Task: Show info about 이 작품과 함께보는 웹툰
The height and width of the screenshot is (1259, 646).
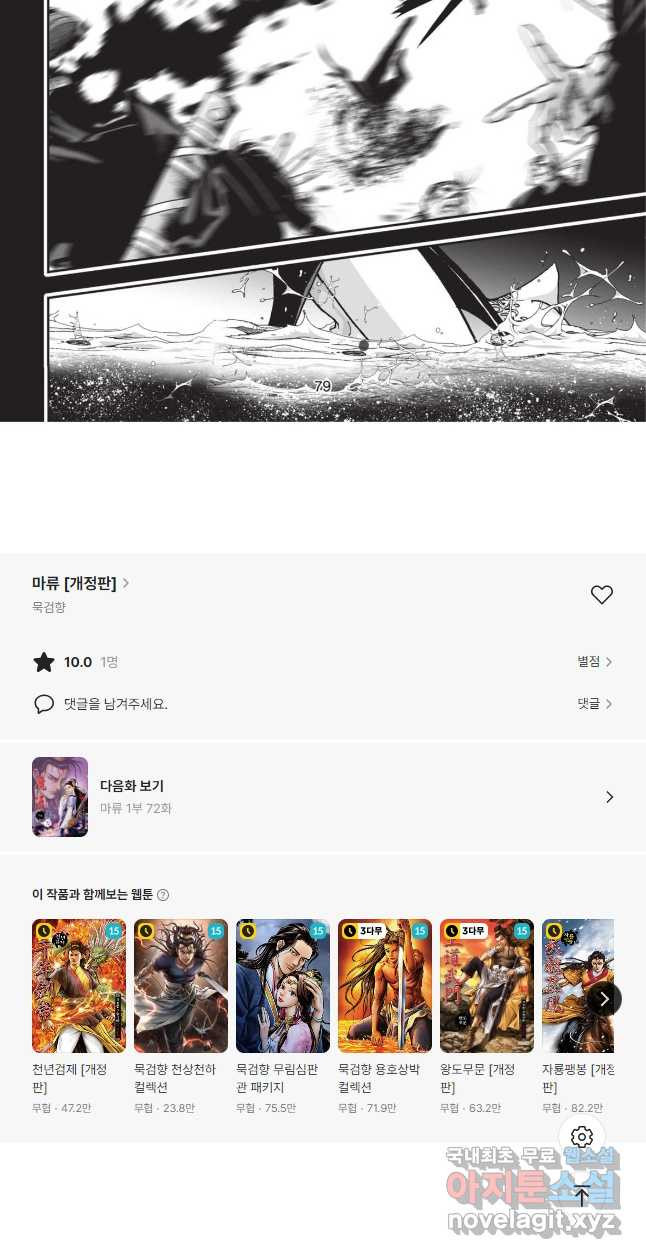Action: coord(163,895)
